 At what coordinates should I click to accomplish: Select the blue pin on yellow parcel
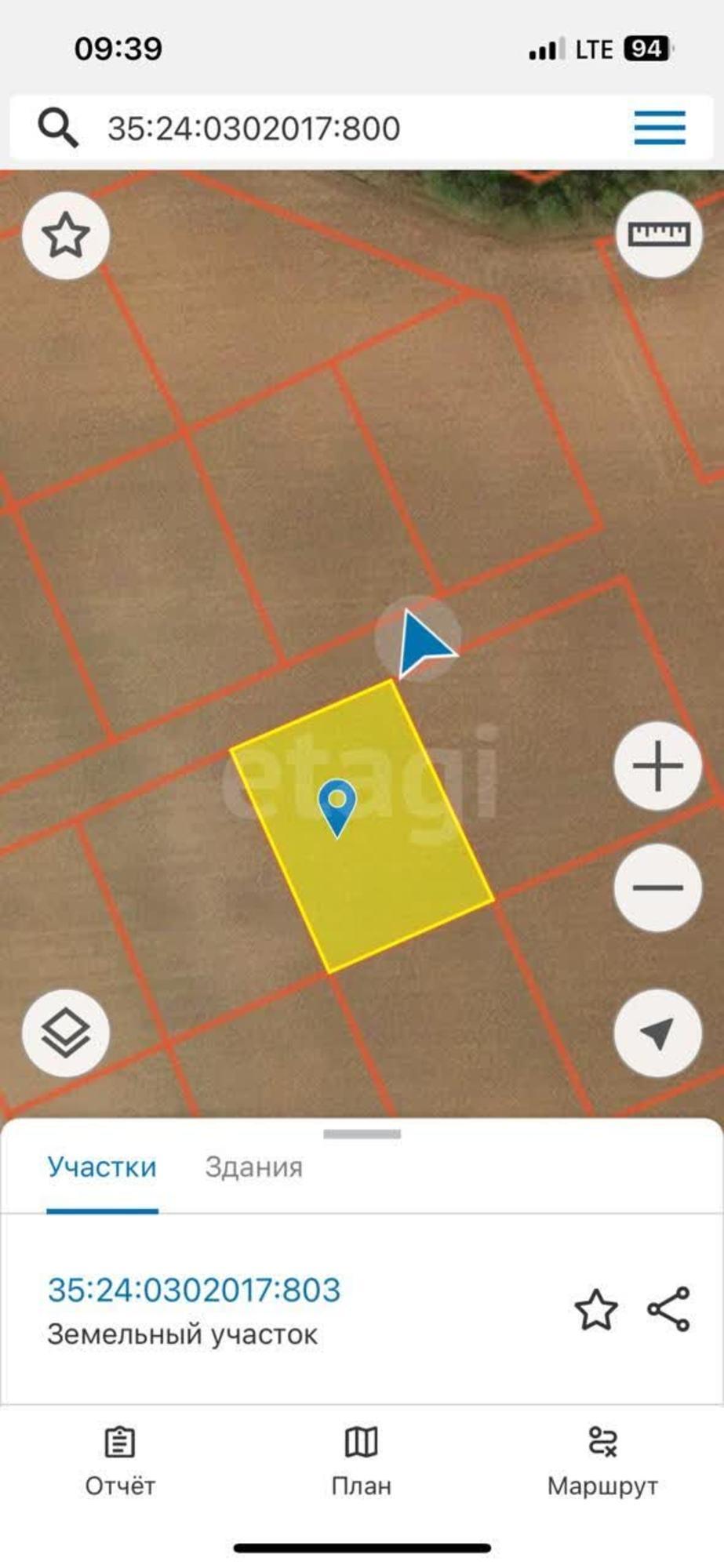[x=337, y=806]
